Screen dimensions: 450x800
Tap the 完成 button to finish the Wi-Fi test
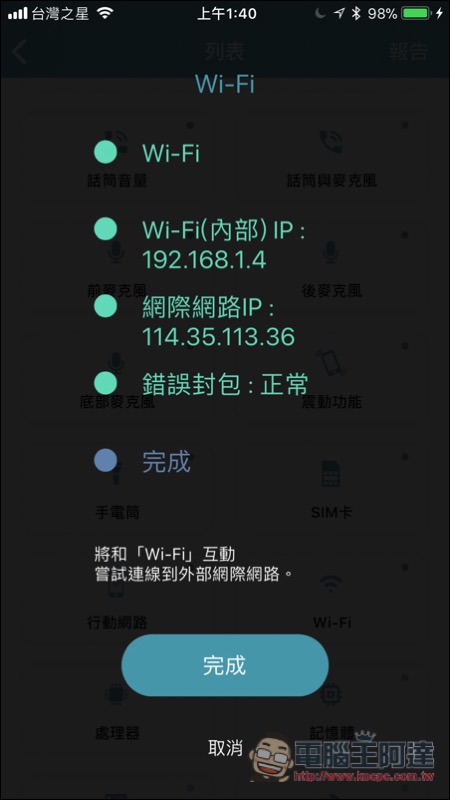tap(225, 666)
